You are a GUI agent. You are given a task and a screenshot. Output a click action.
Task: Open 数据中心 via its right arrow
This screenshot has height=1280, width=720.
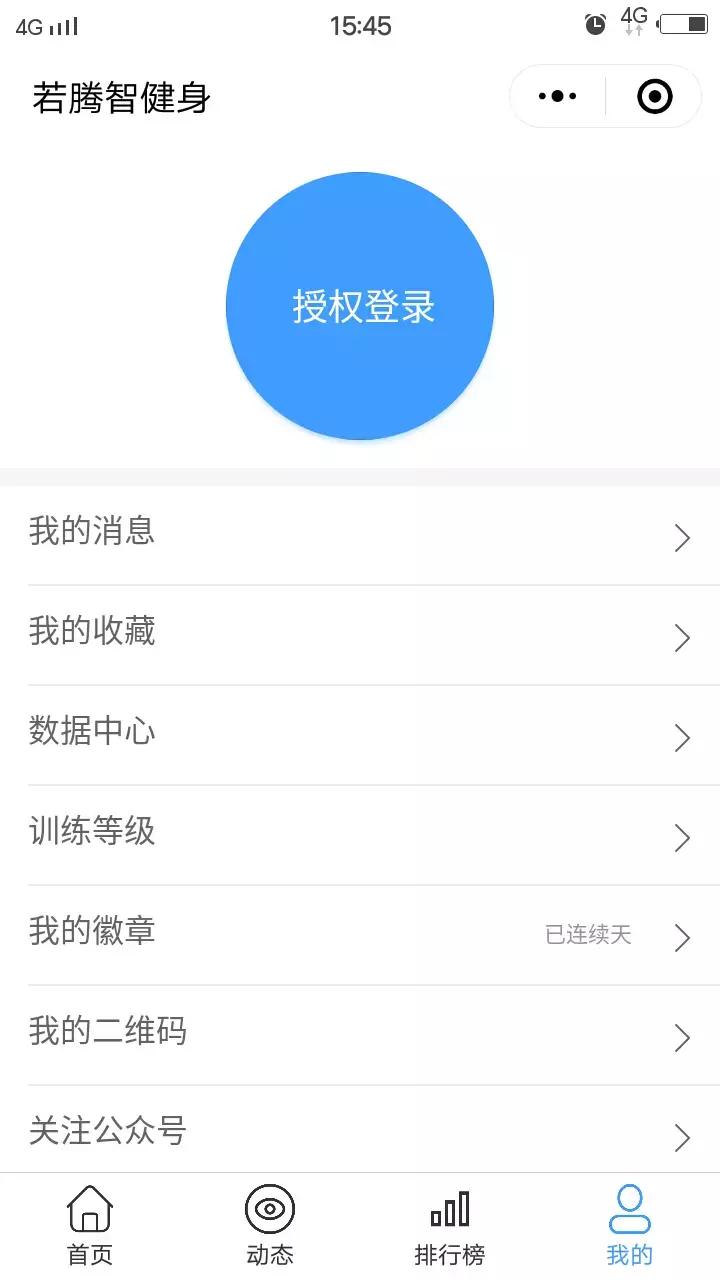click(x=683, y=737)
